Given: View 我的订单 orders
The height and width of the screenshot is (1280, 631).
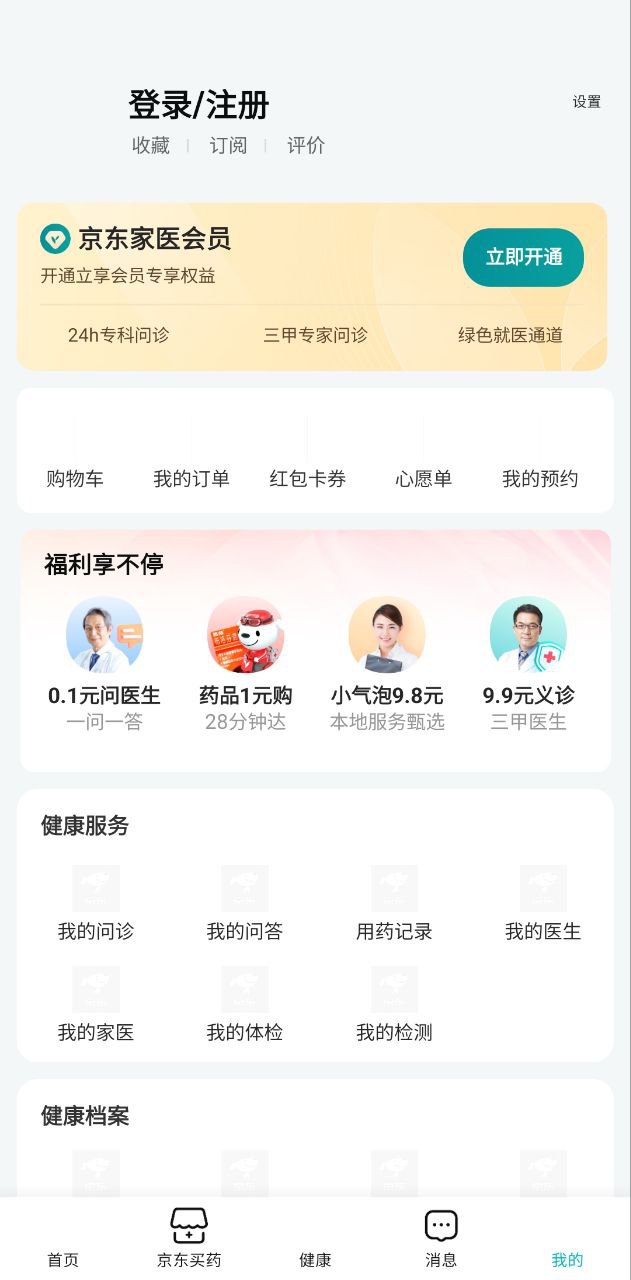Looking at the screenshot, I should coord(191,460).
